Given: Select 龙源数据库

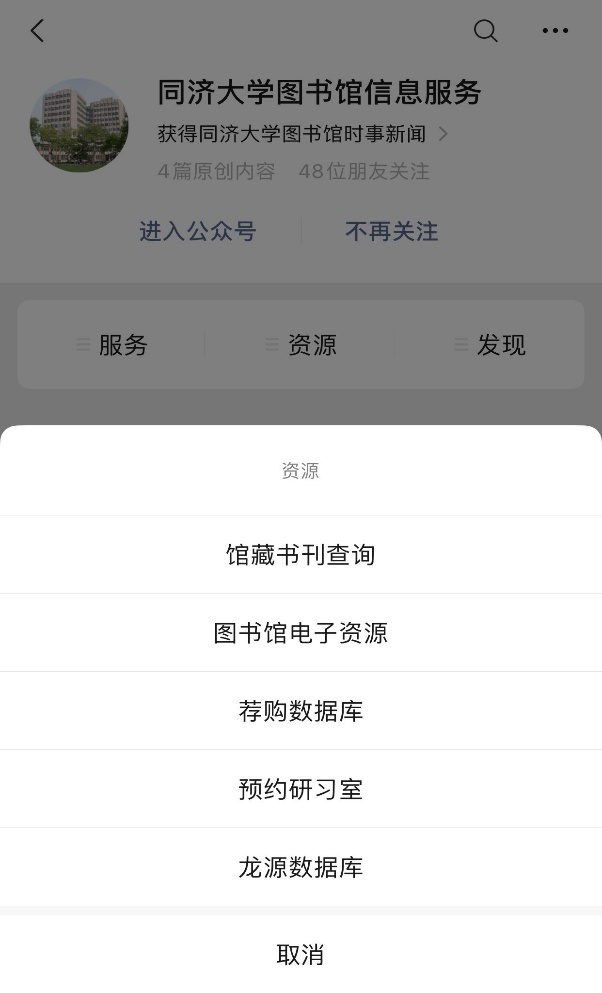Looking at the screenshot, I should point(301,867).
